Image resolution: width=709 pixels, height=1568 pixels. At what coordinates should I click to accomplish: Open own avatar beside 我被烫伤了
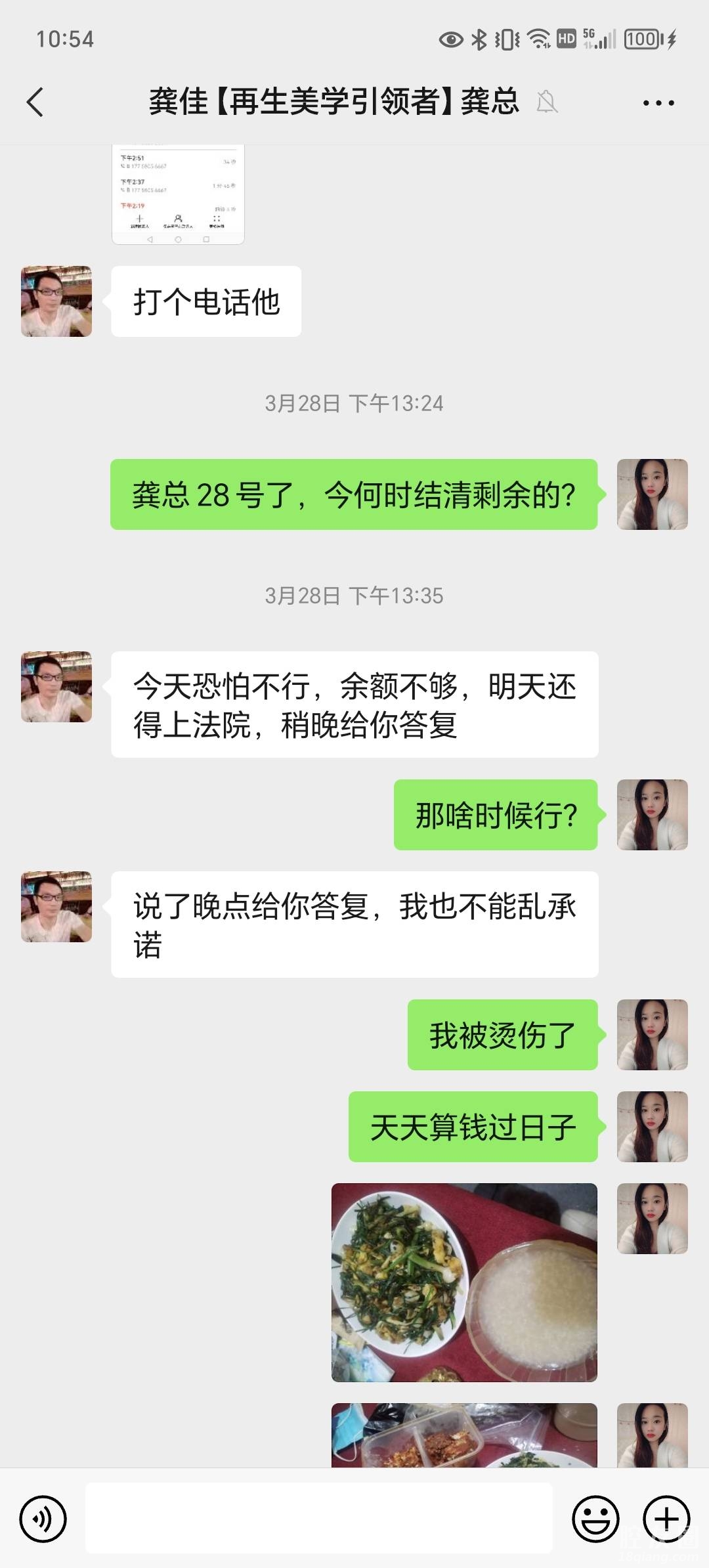[x=652, y=1035]
